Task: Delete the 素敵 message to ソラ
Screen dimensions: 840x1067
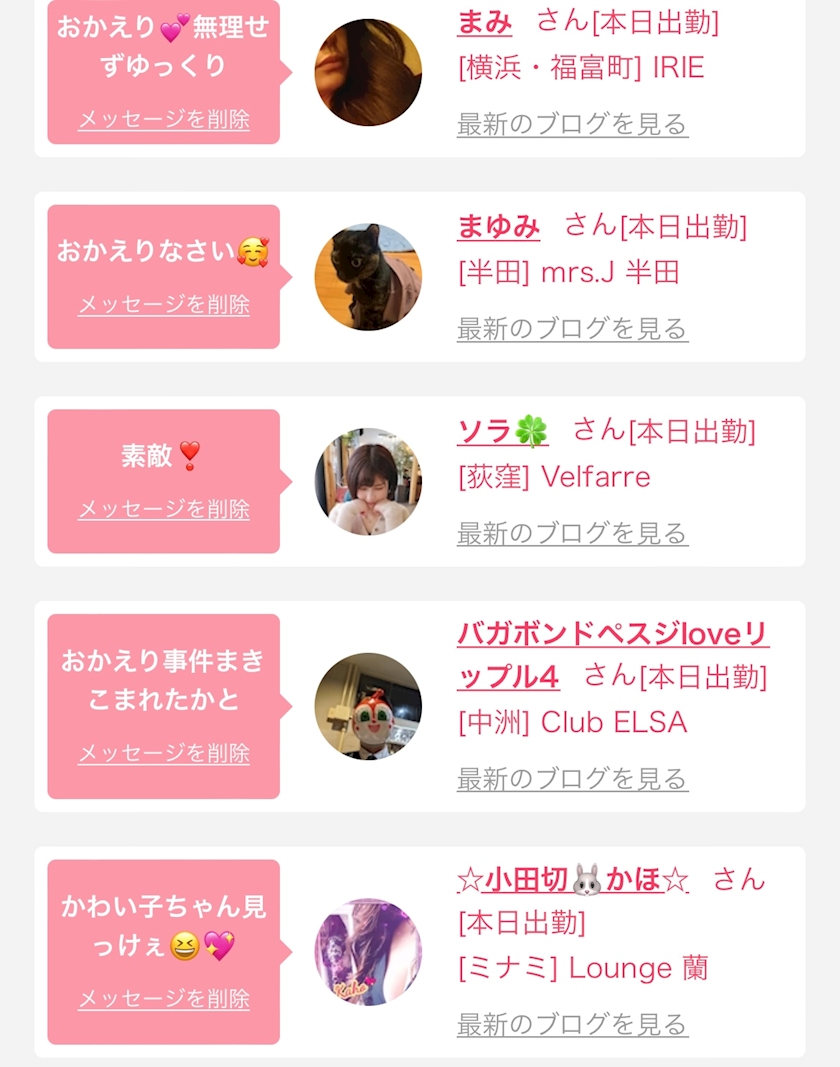Action: (164, 509)
